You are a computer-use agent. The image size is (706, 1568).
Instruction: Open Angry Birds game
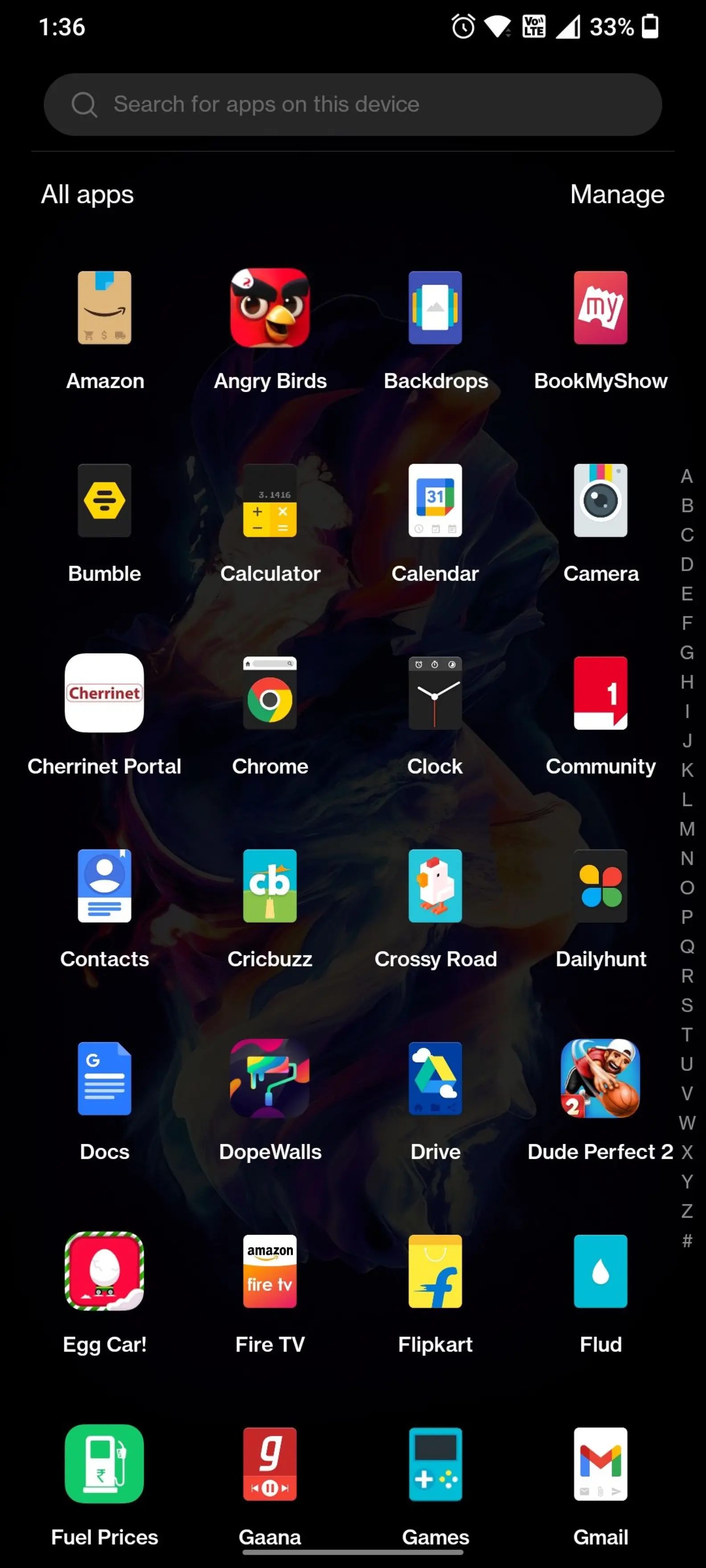[270, 308]
